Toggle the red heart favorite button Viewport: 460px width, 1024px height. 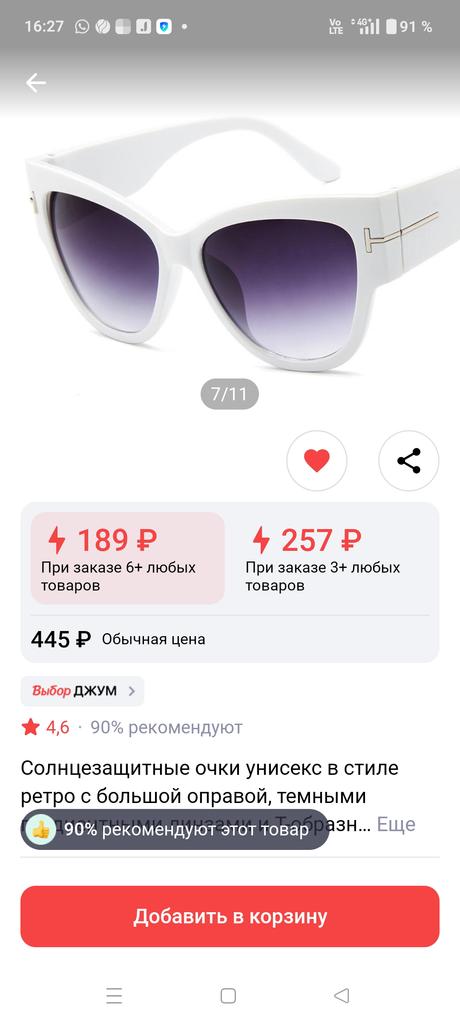coord(317,460)
